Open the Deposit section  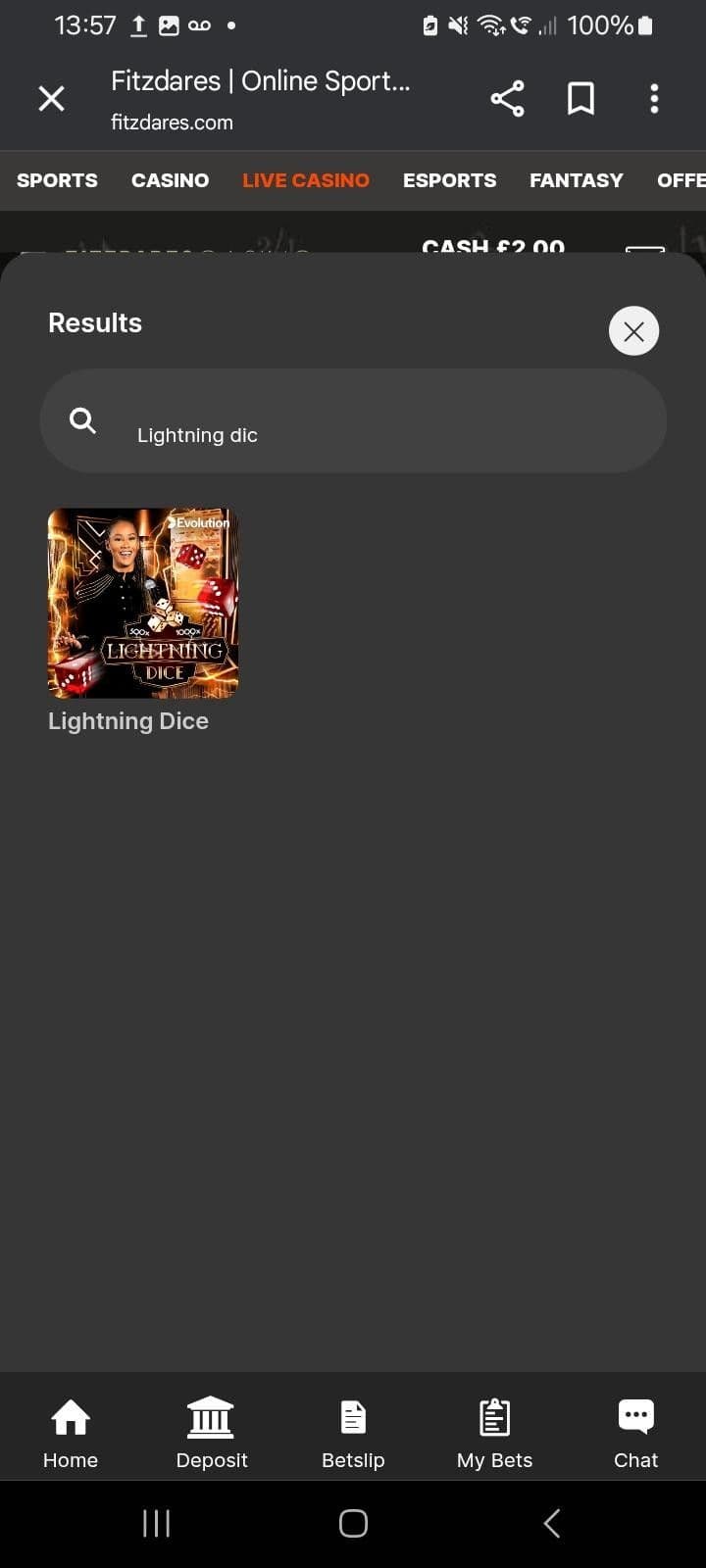point(212,1432)
